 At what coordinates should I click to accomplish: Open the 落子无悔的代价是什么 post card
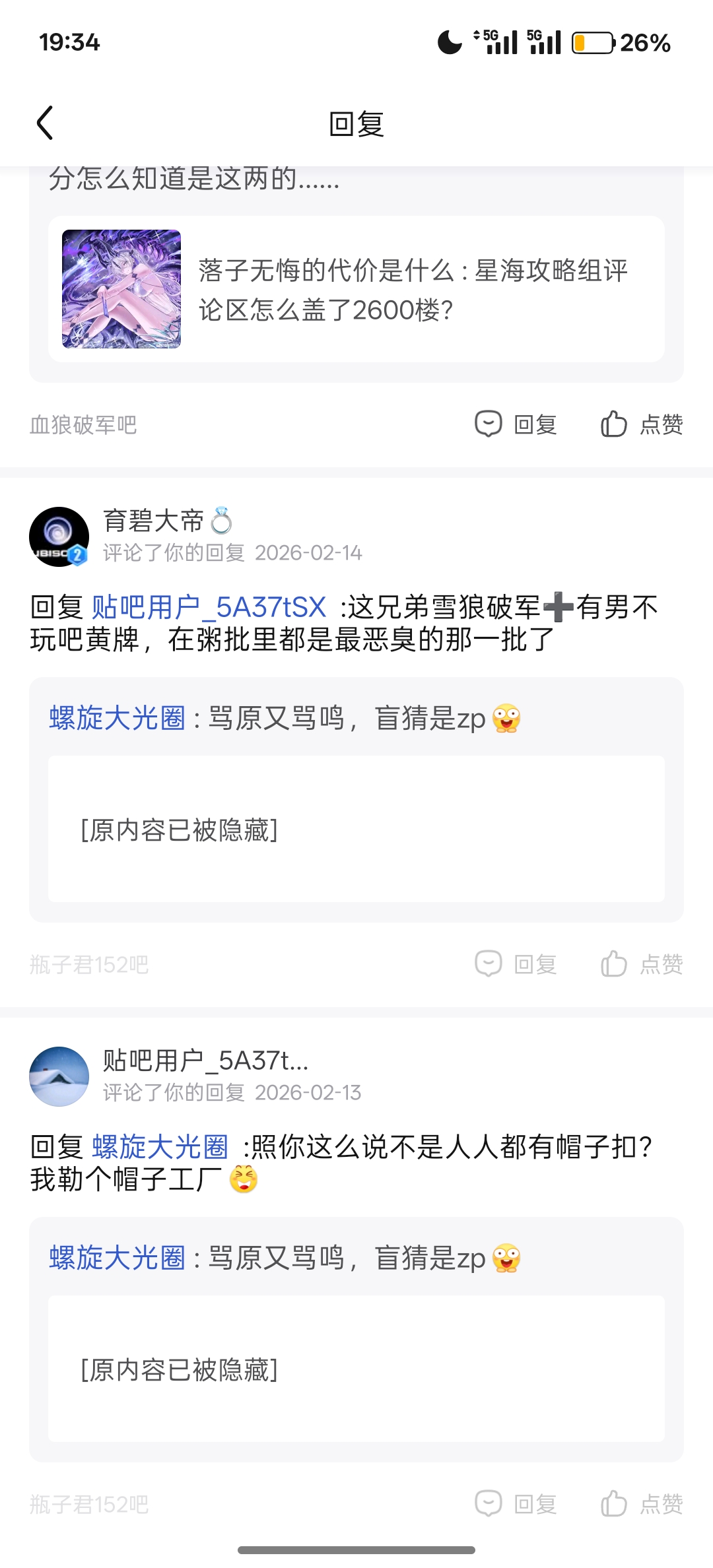[x=356, y=289]
